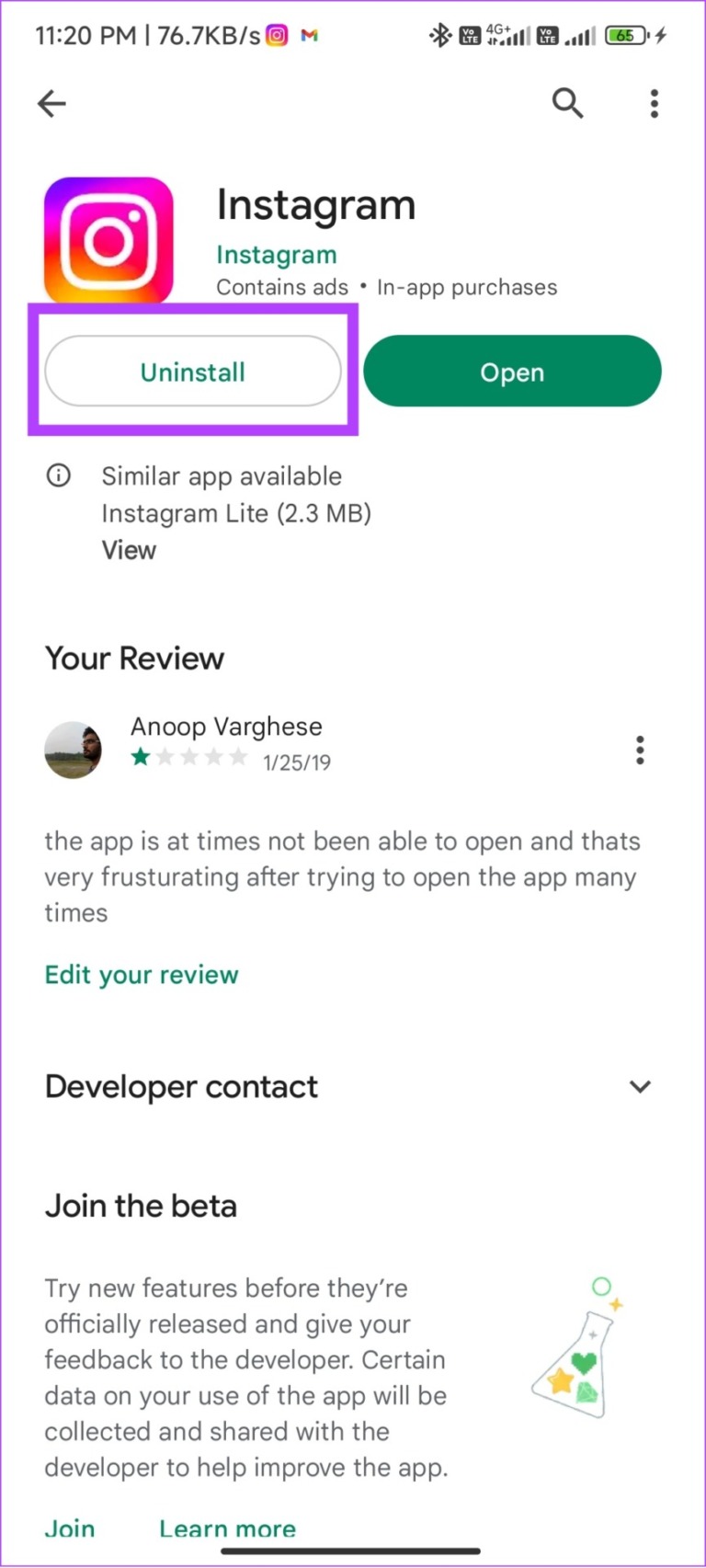The image size is (706, 1568).
Task: Uninstall the Instagram app
Action: (x=193, y=372)
